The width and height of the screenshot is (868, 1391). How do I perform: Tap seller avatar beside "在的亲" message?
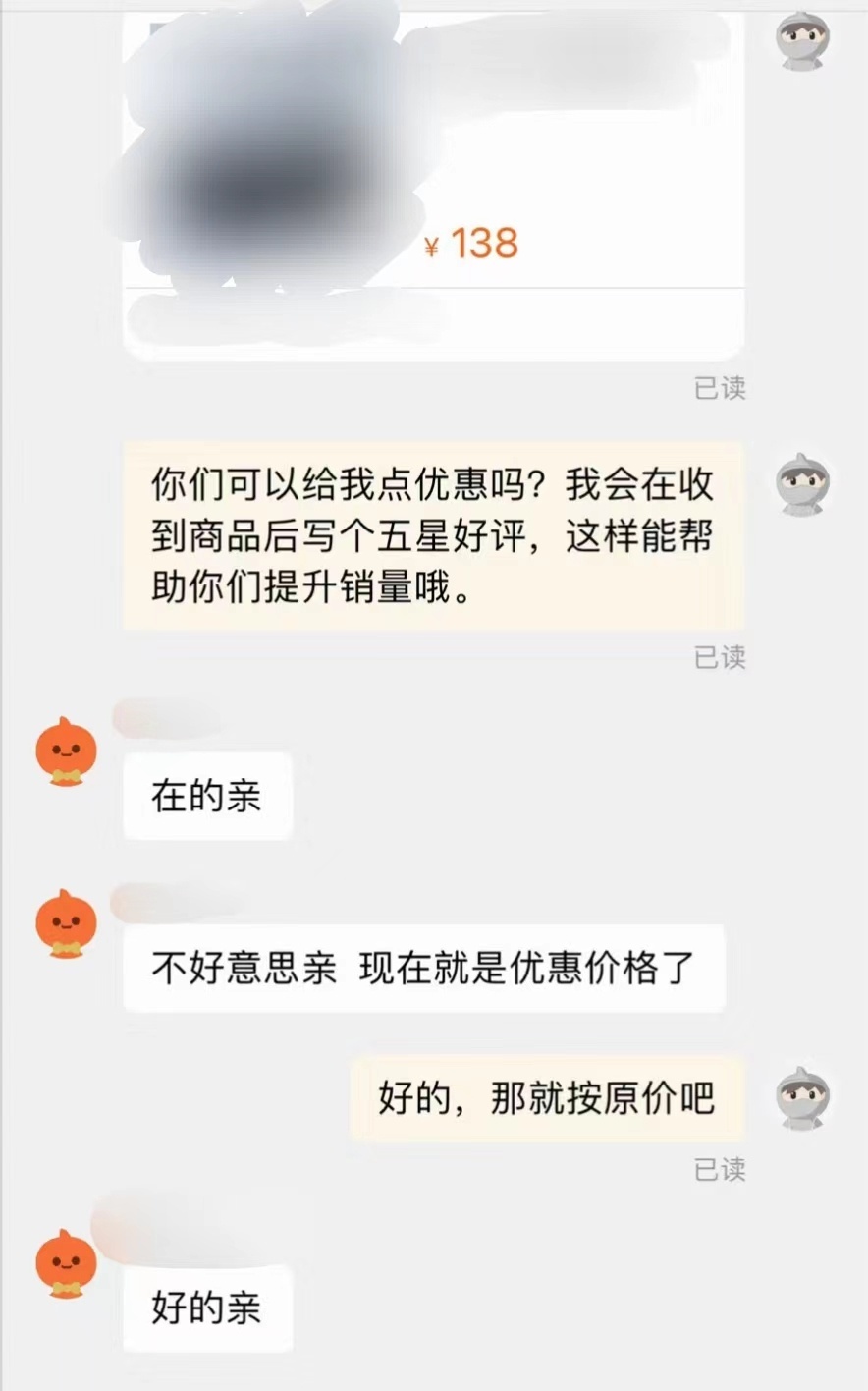pos(66,751)
